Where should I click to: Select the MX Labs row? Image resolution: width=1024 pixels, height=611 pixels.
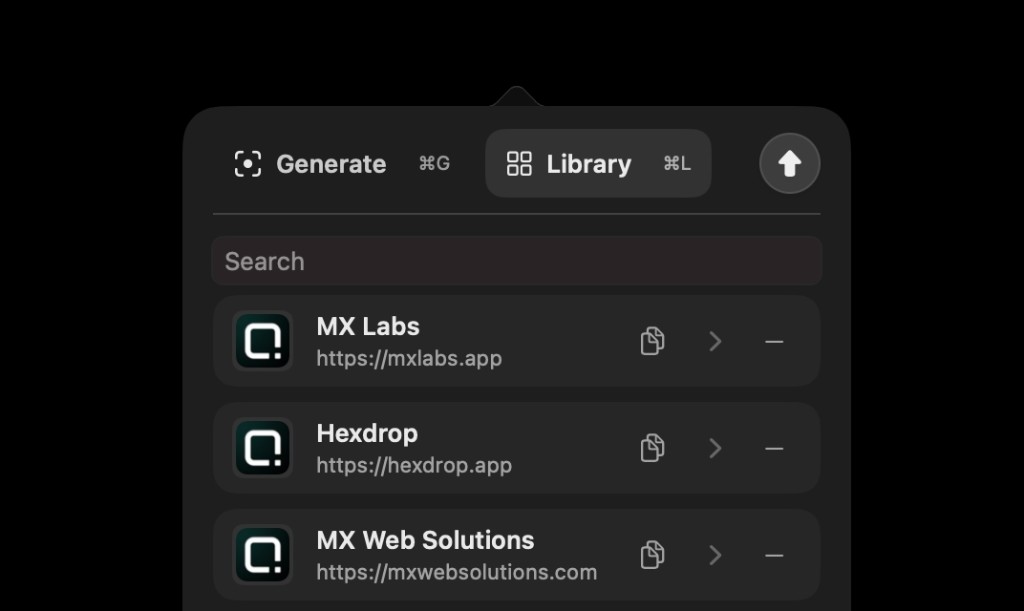pyautogui.click(x=517, y=341)
